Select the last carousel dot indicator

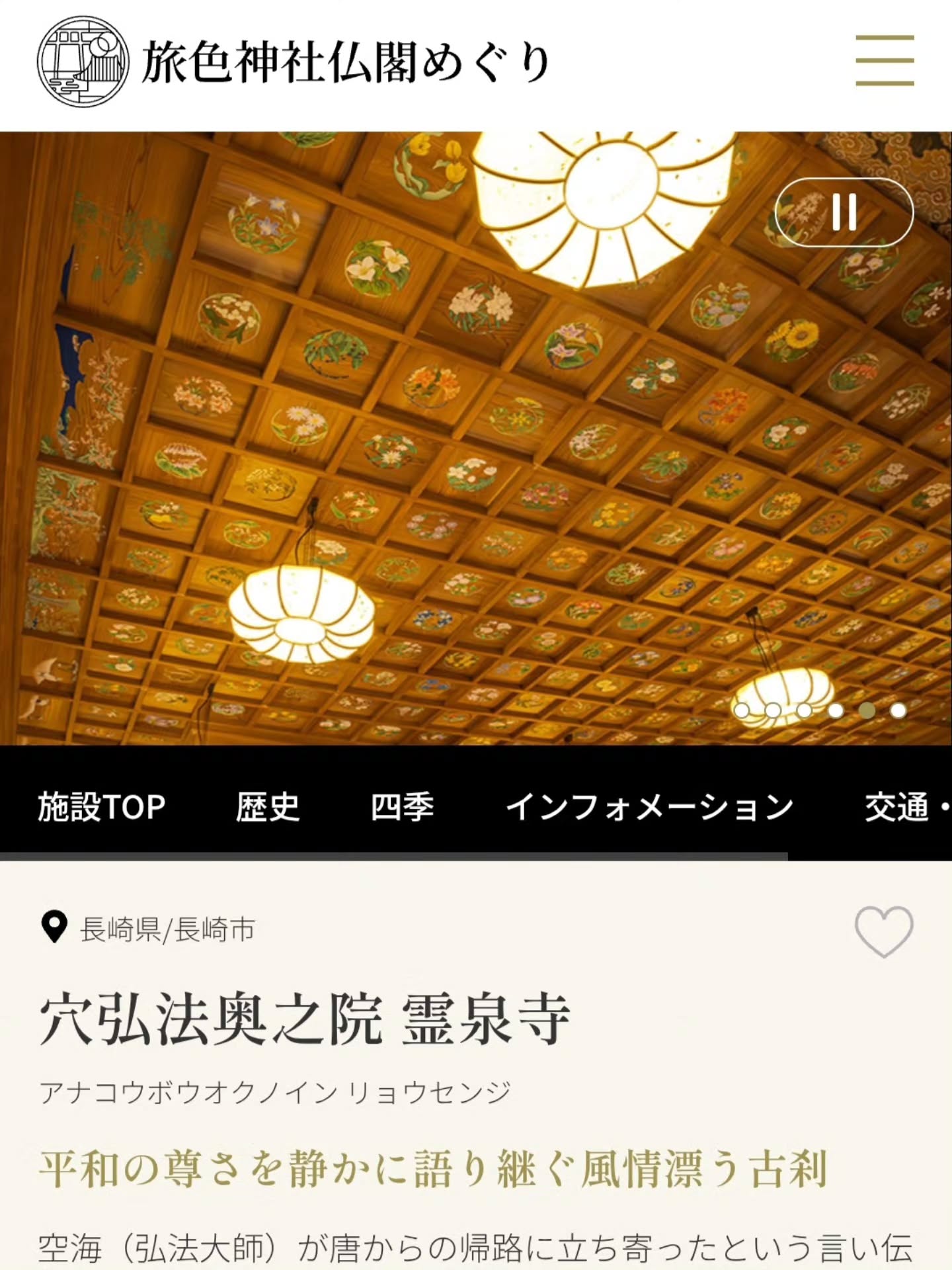(x=897, y=712)
